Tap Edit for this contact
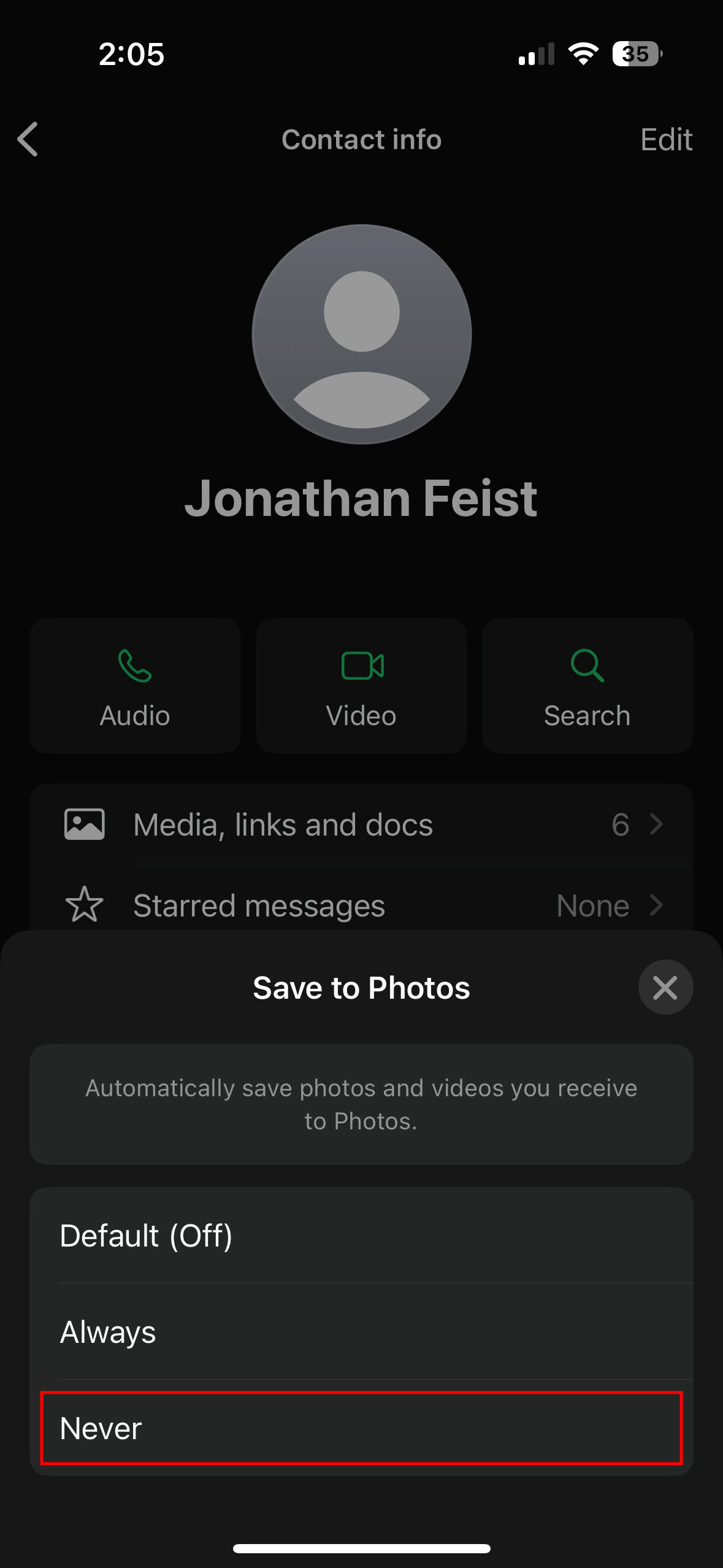The height and width of the screenshot is (1568, 723). pos(666,139)
